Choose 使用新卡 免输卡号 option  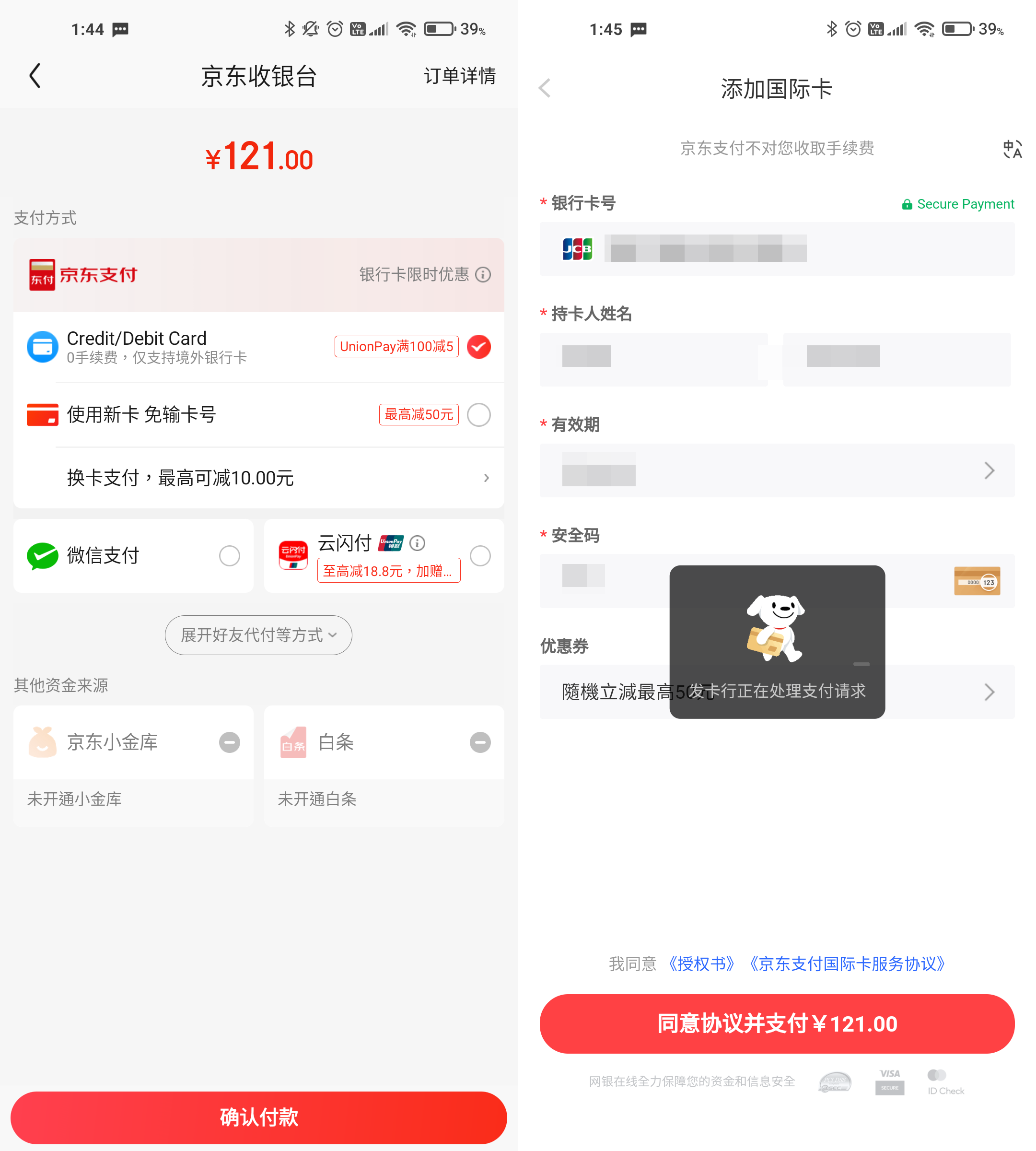478,415
